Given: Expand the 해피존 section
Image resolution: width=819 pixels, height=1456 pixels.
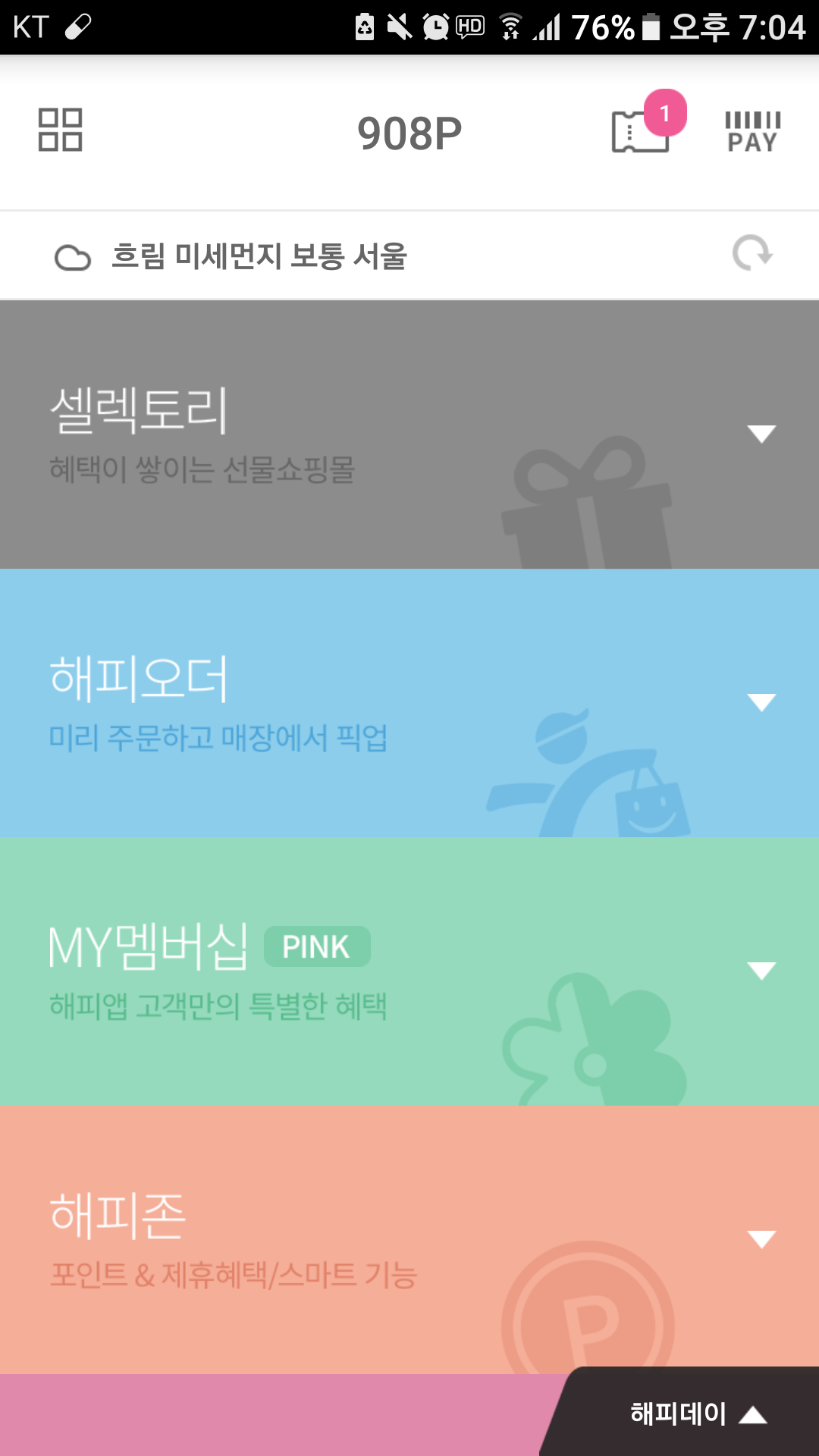Looking at the screenshot, I should tap(761, 1239).
